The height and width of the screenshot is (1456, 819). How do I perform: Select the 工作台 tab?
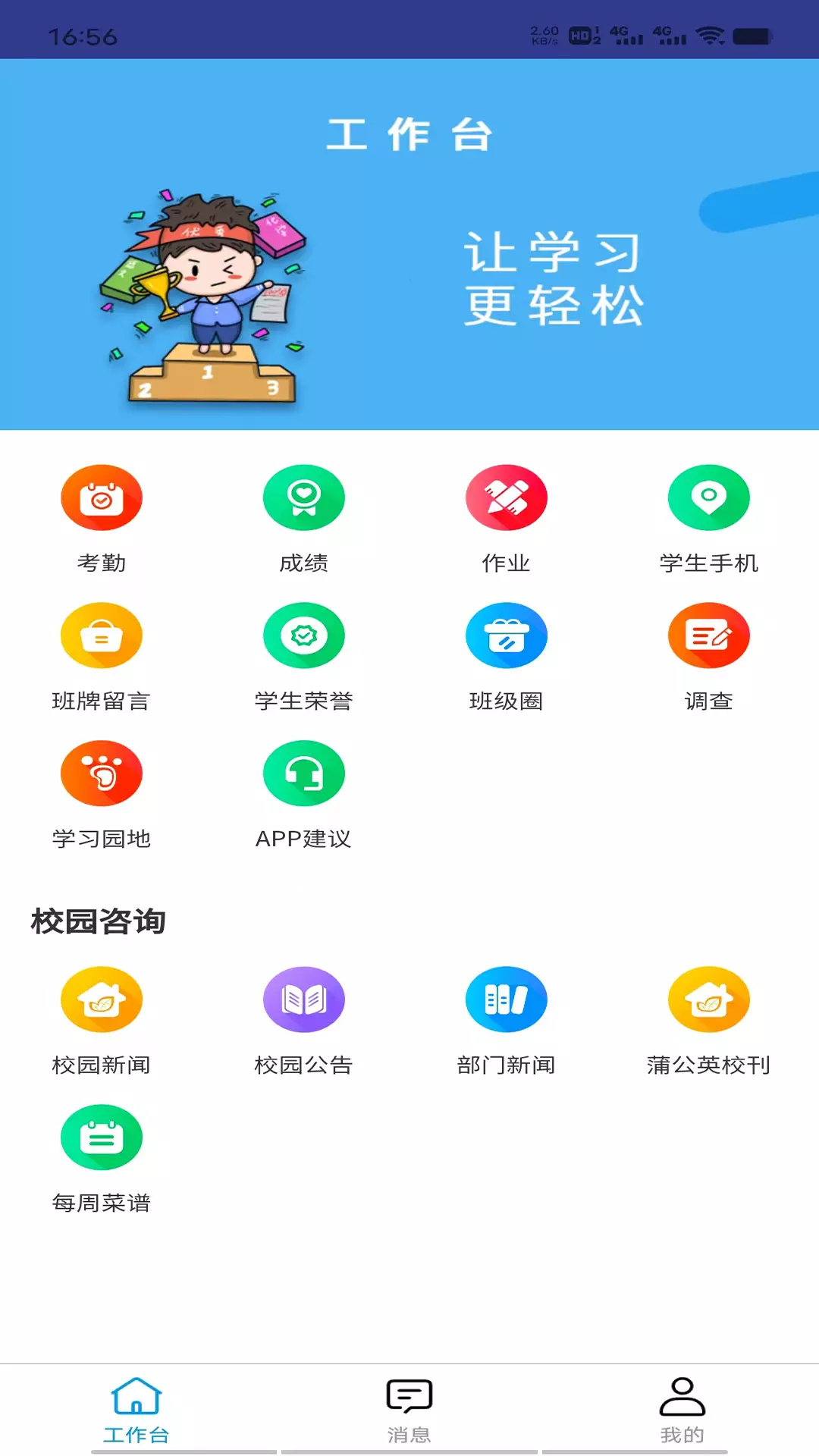point(136,1410)
